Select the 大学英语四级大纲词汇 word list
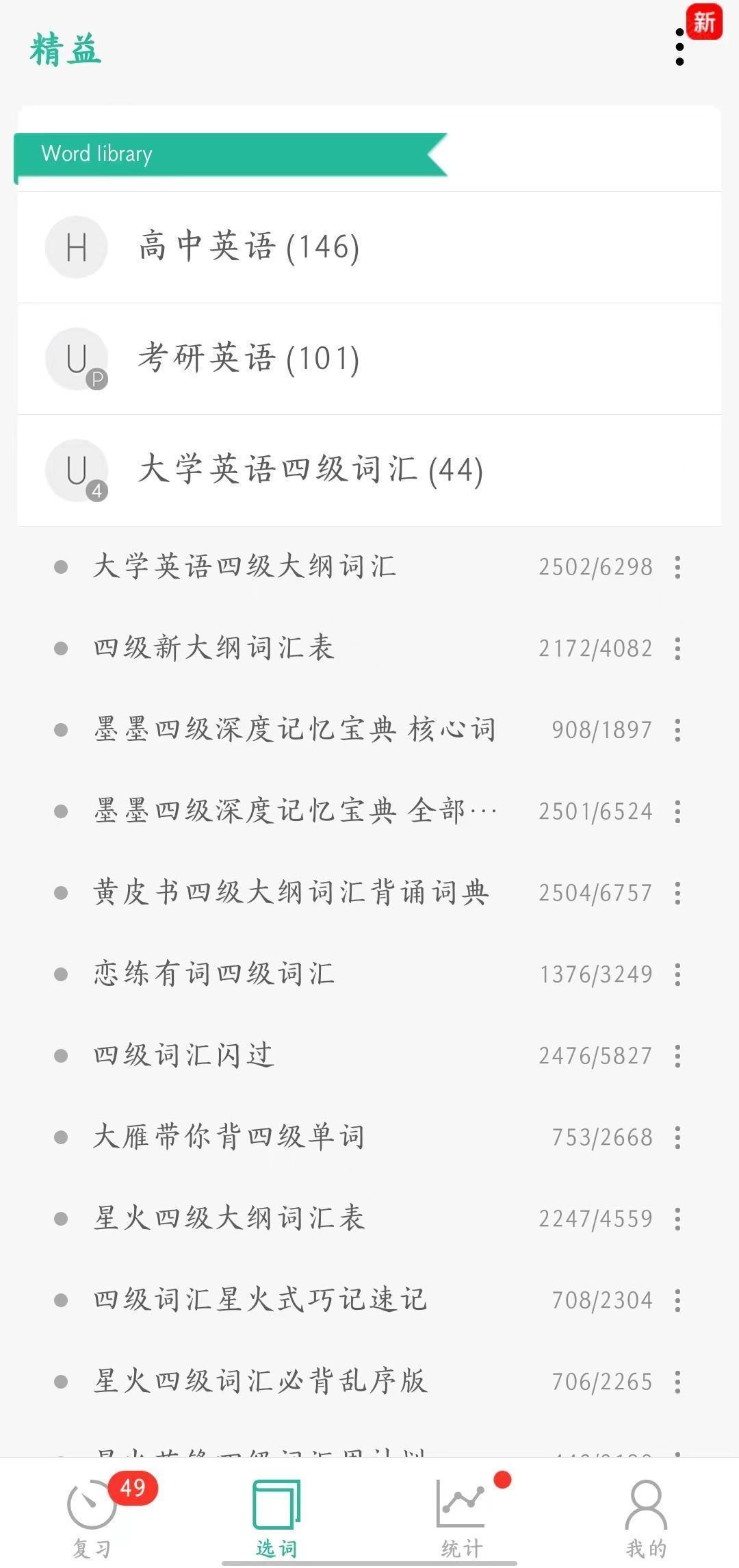This screenshot has height=1568, width=739. click(245, 567)
